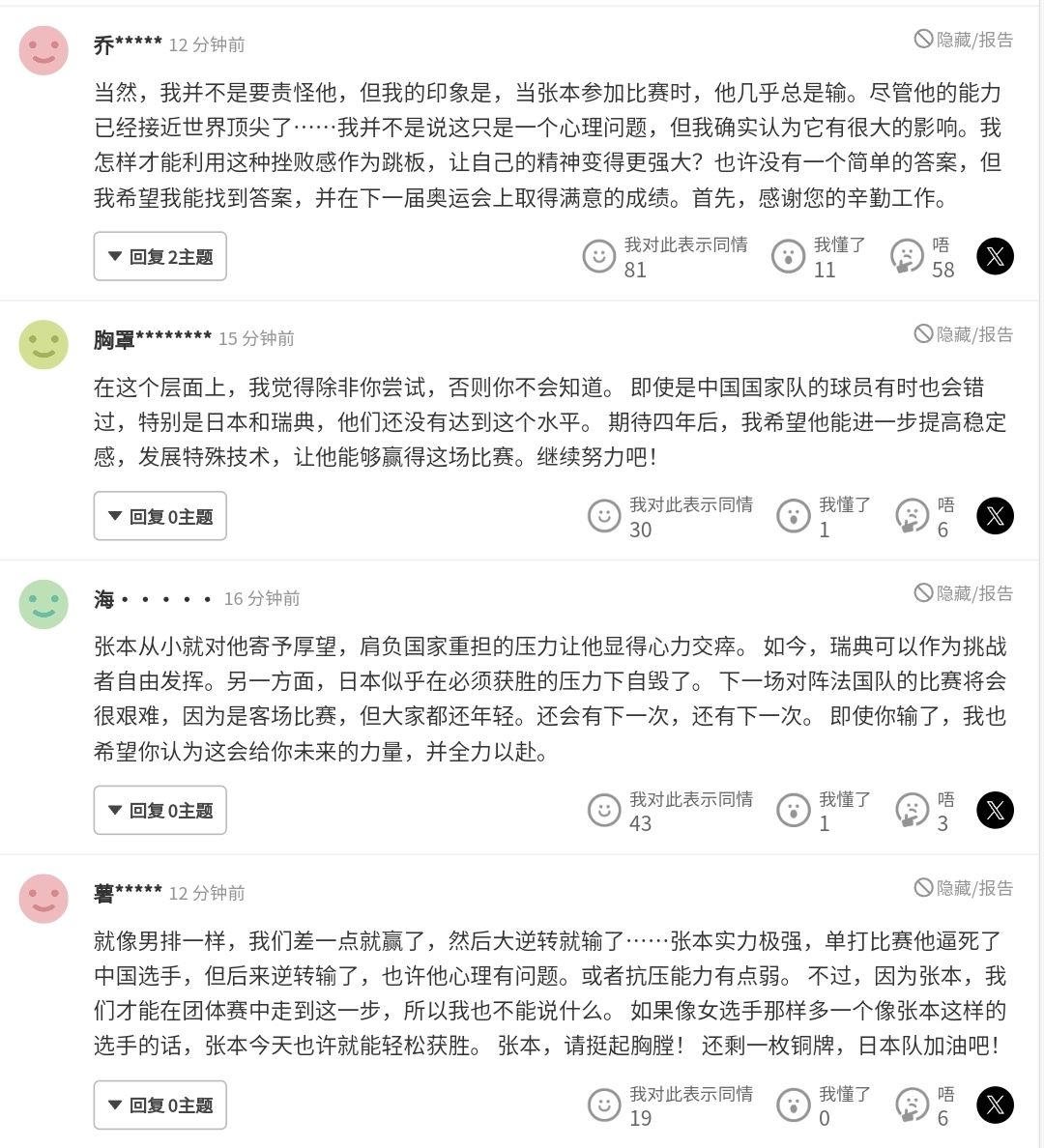
Task: Hide or report 薯's comment
Action: 964,888
